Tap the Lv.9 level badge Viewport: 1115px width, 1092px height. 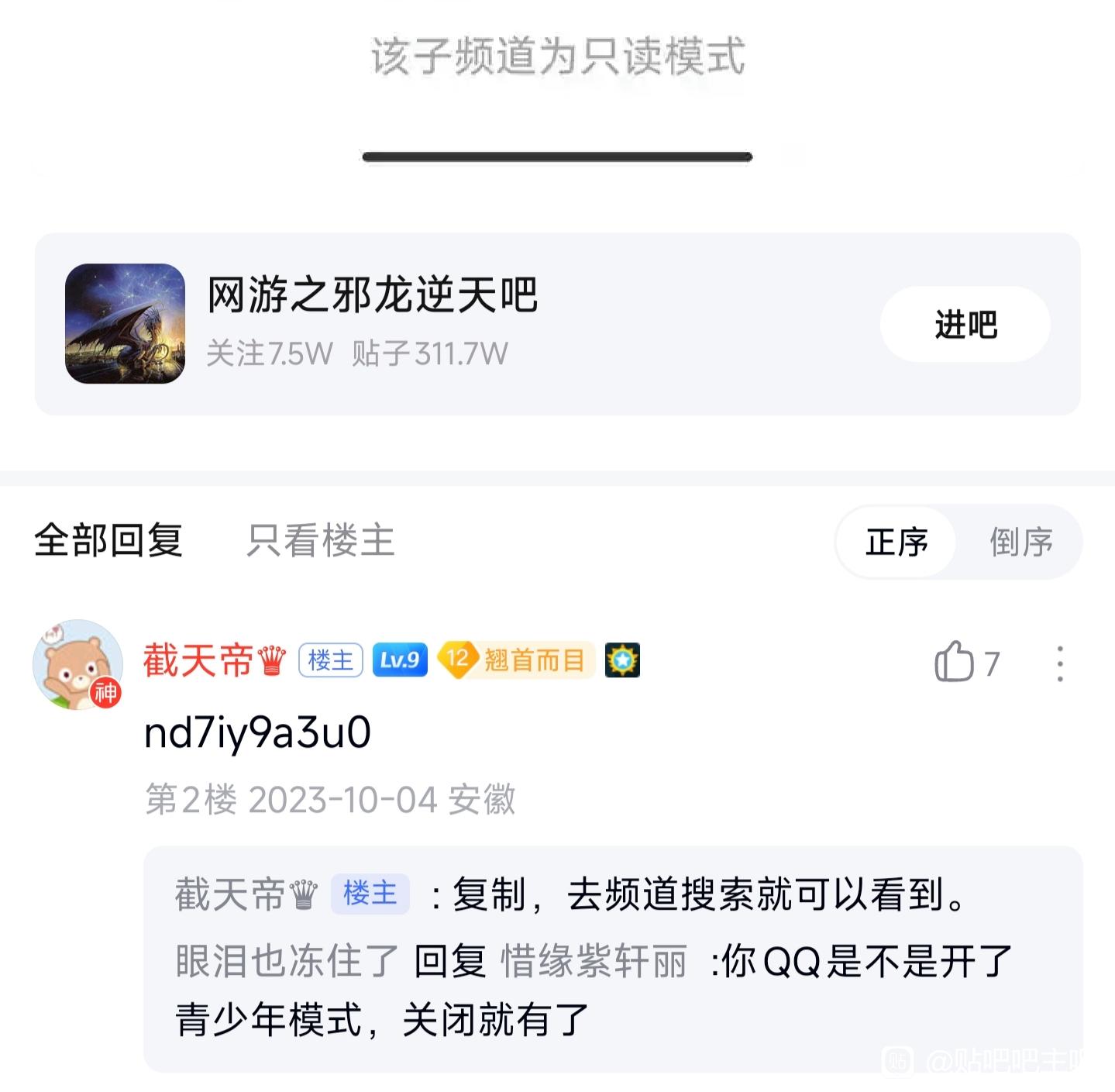point(400,660)
